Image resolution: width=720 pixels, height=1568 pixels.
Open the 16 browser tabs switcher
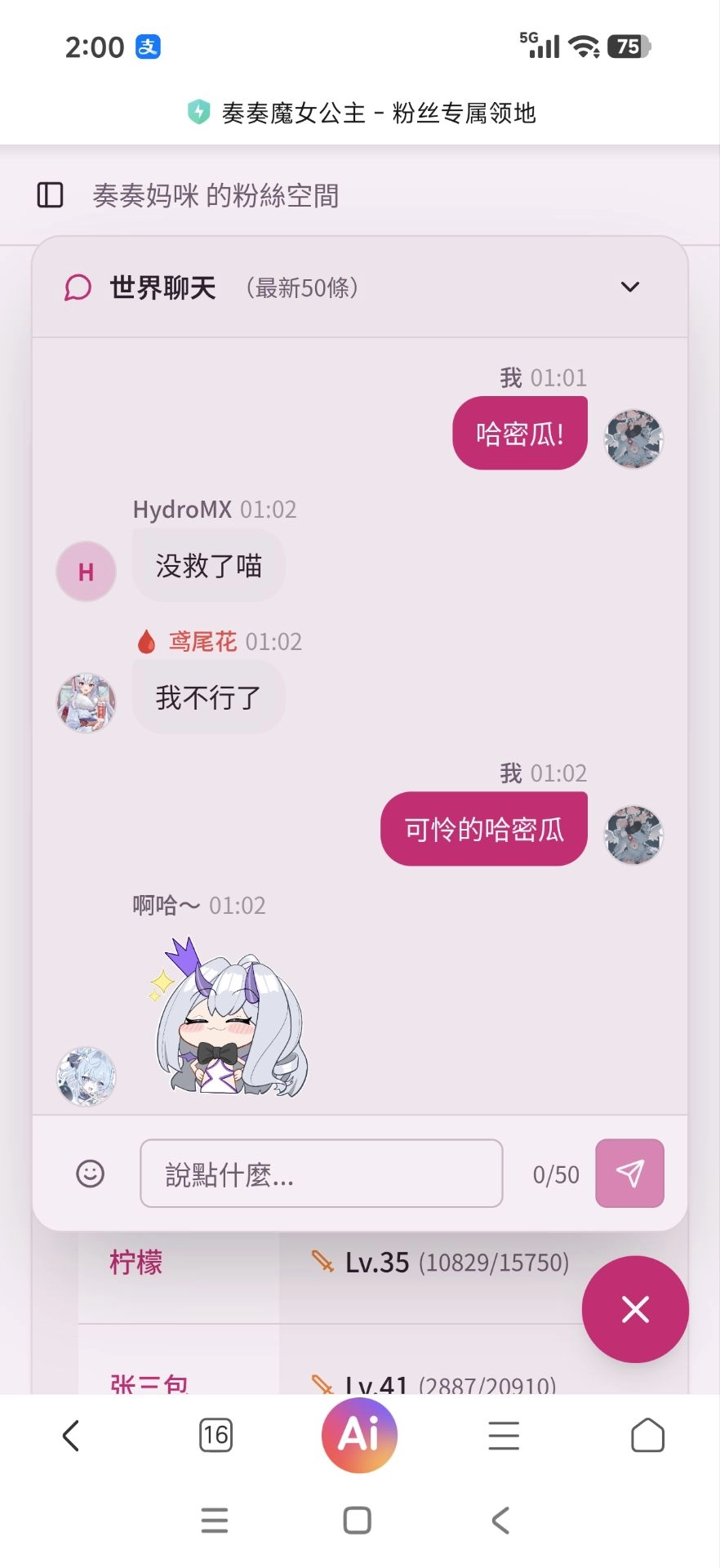point(216,1435)
